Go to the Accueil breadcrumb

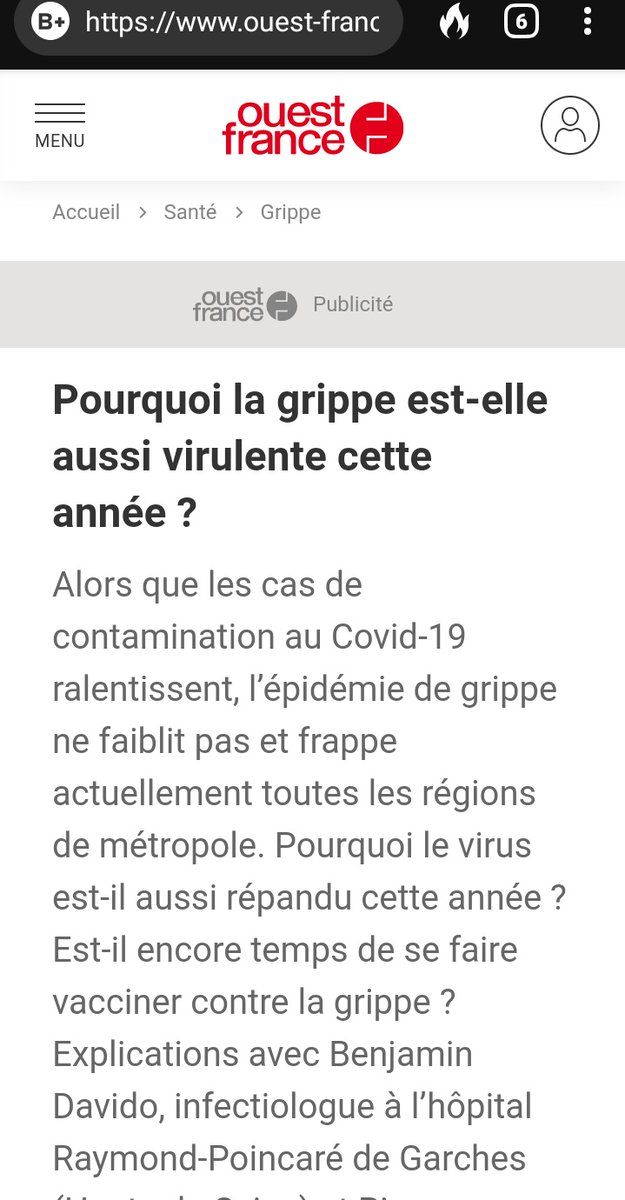[86, 212]
